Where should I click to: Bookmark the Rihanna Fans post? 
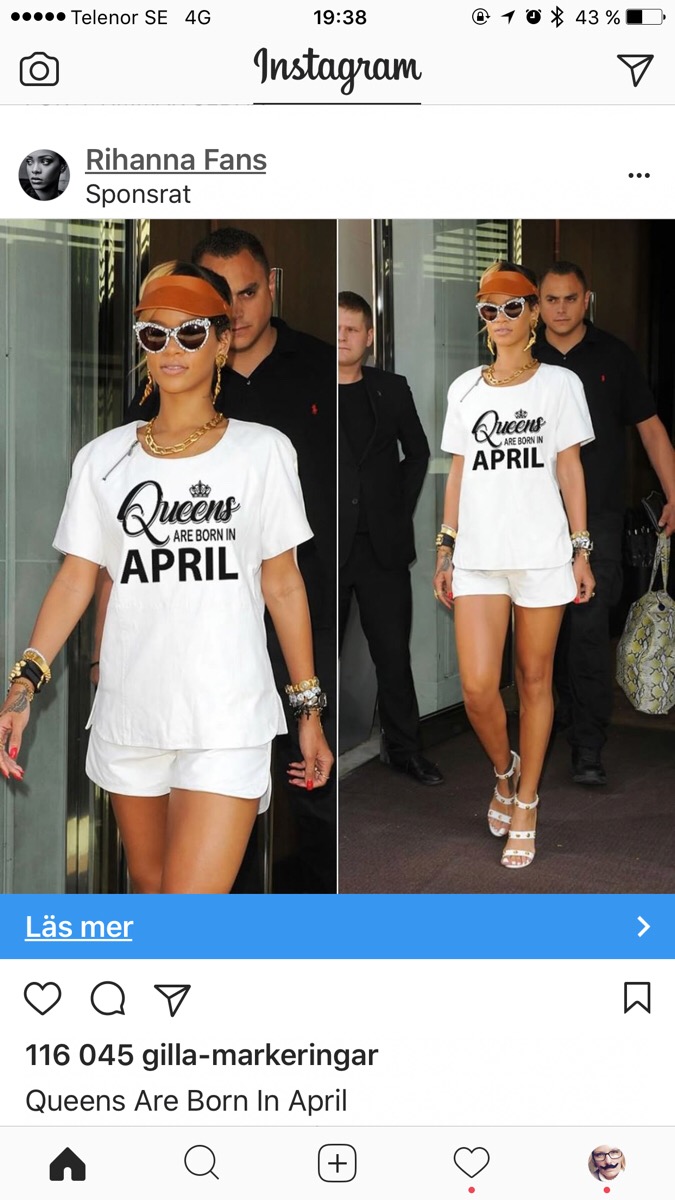637,998
